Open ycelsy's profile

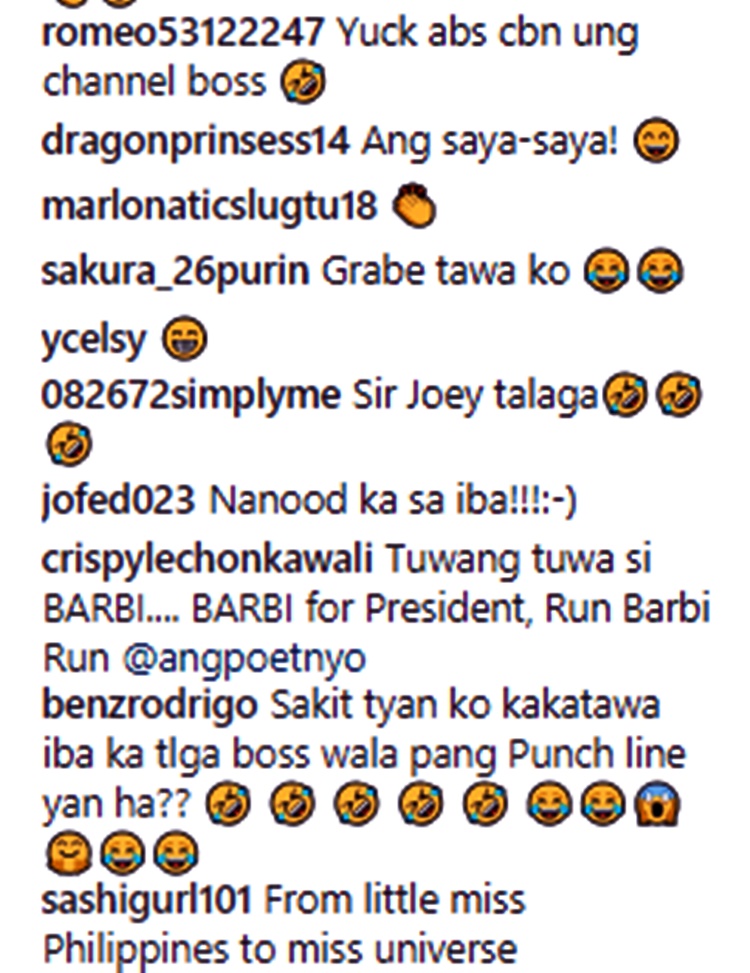[93, 339]
